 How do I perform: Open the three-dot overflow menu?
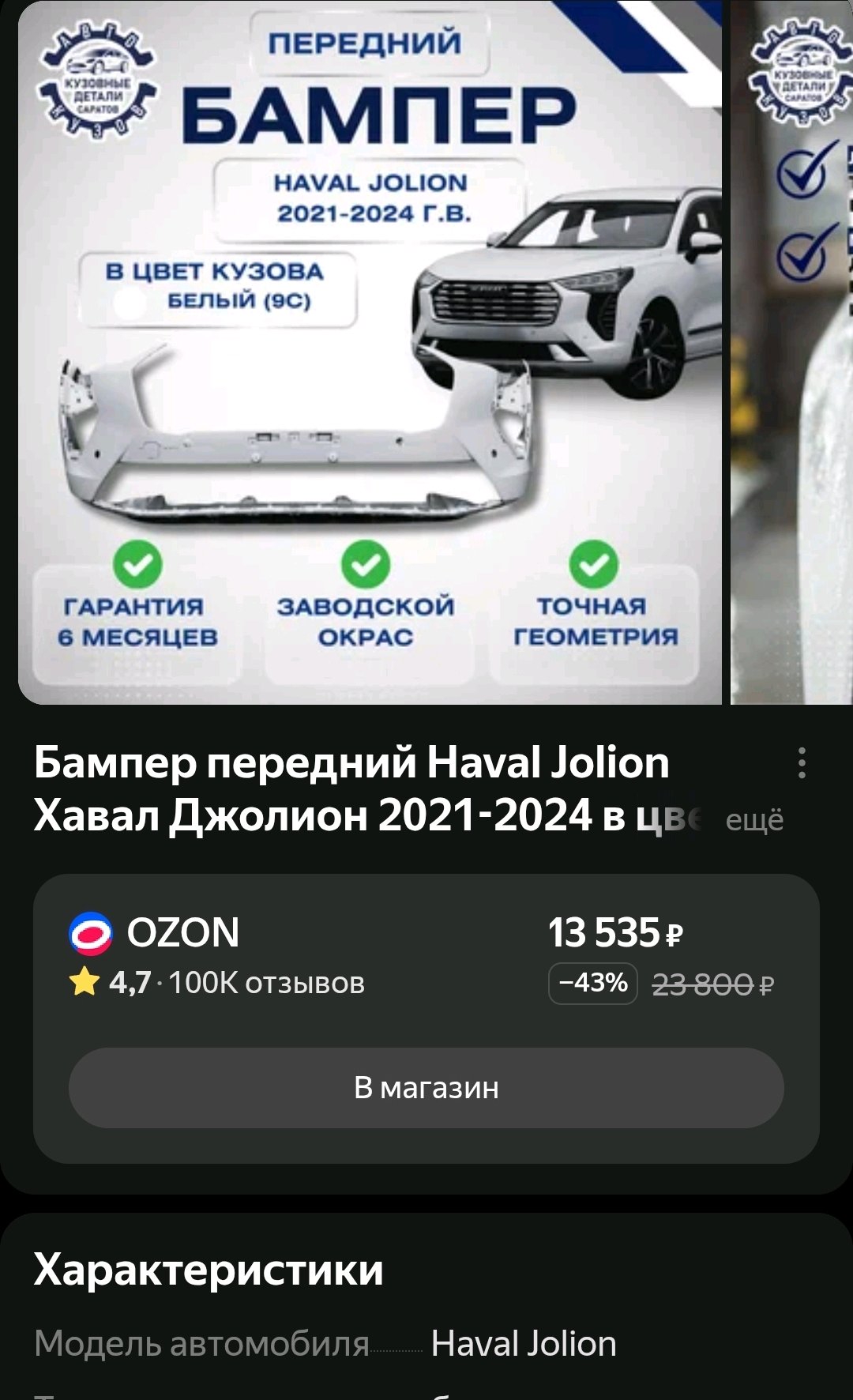(x=802, y=763)
